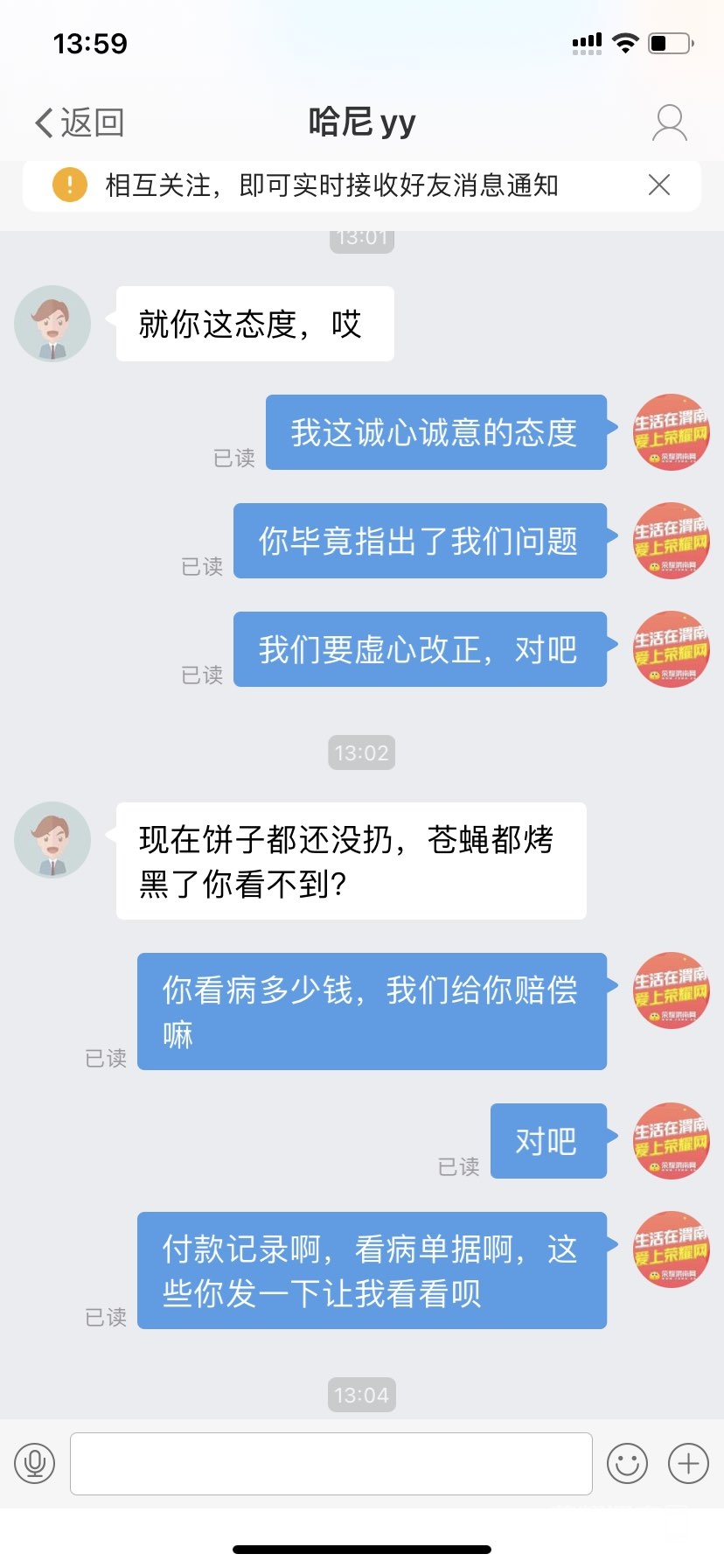
Task: Open the profile icon for 哈尼yy
Action: click(x=670, y=122)
